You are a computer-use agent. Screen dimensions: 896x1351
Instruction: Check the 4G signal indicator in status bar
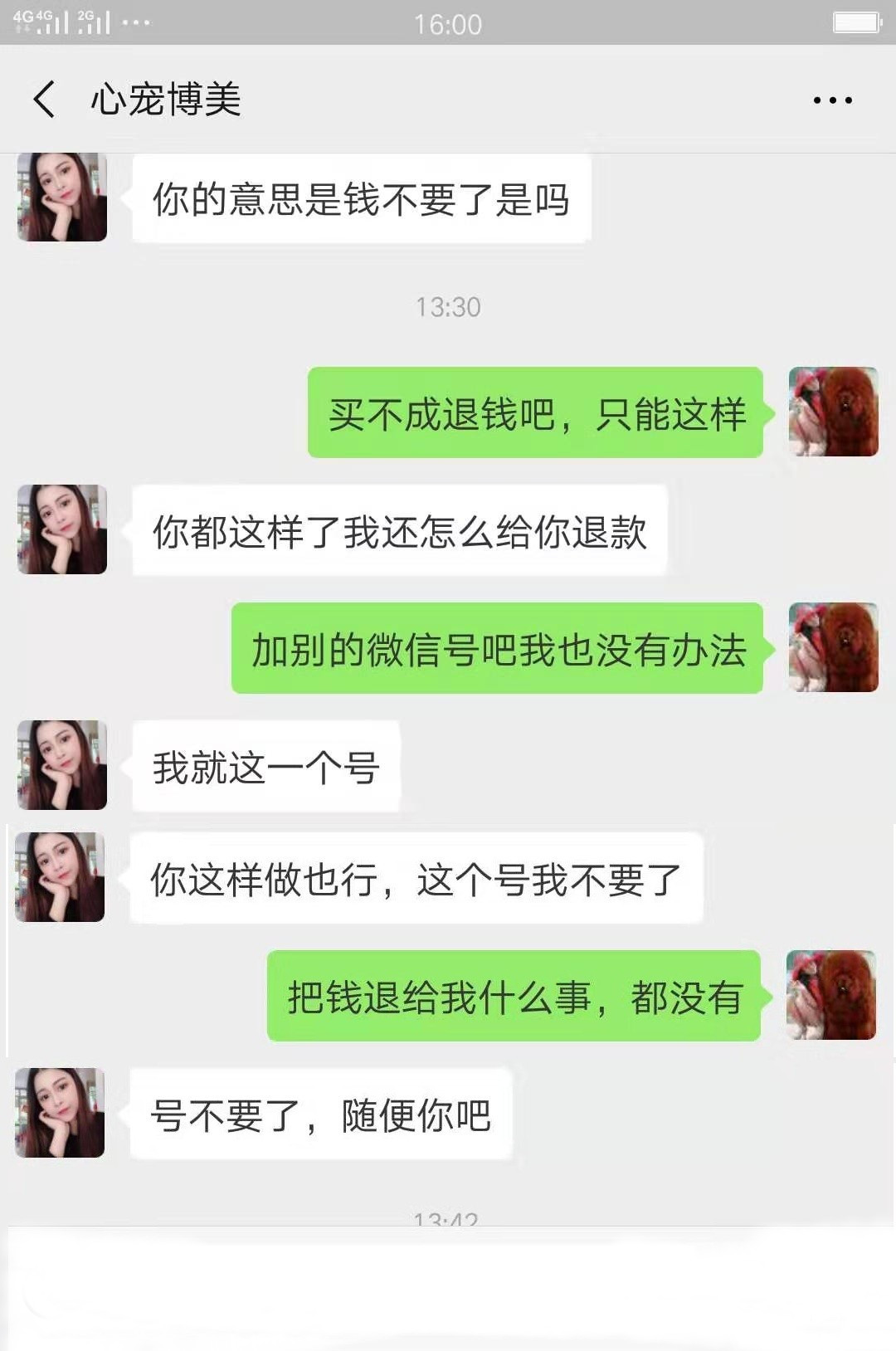coord(23,21)
